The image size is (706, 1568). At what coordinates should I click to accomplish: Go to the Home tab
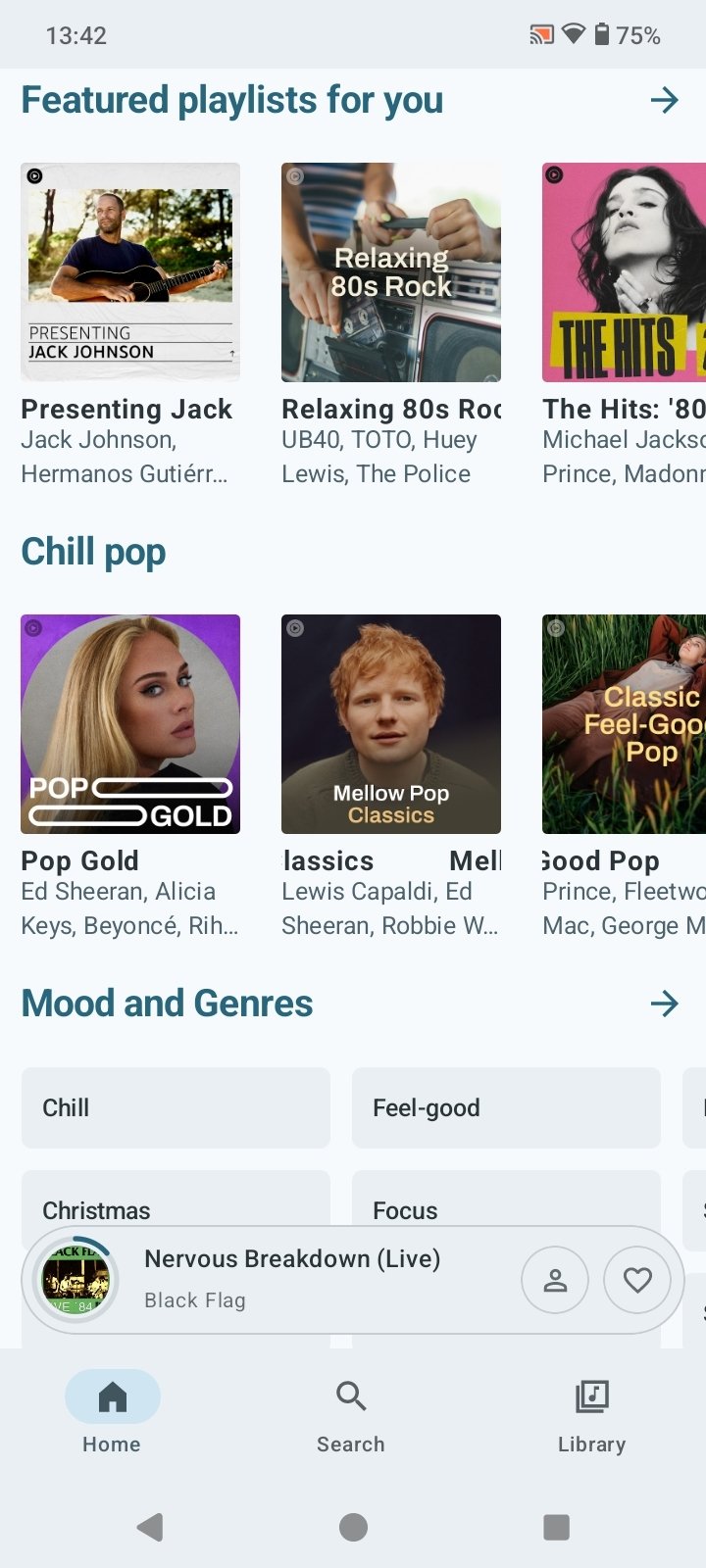pos(112,1411)
